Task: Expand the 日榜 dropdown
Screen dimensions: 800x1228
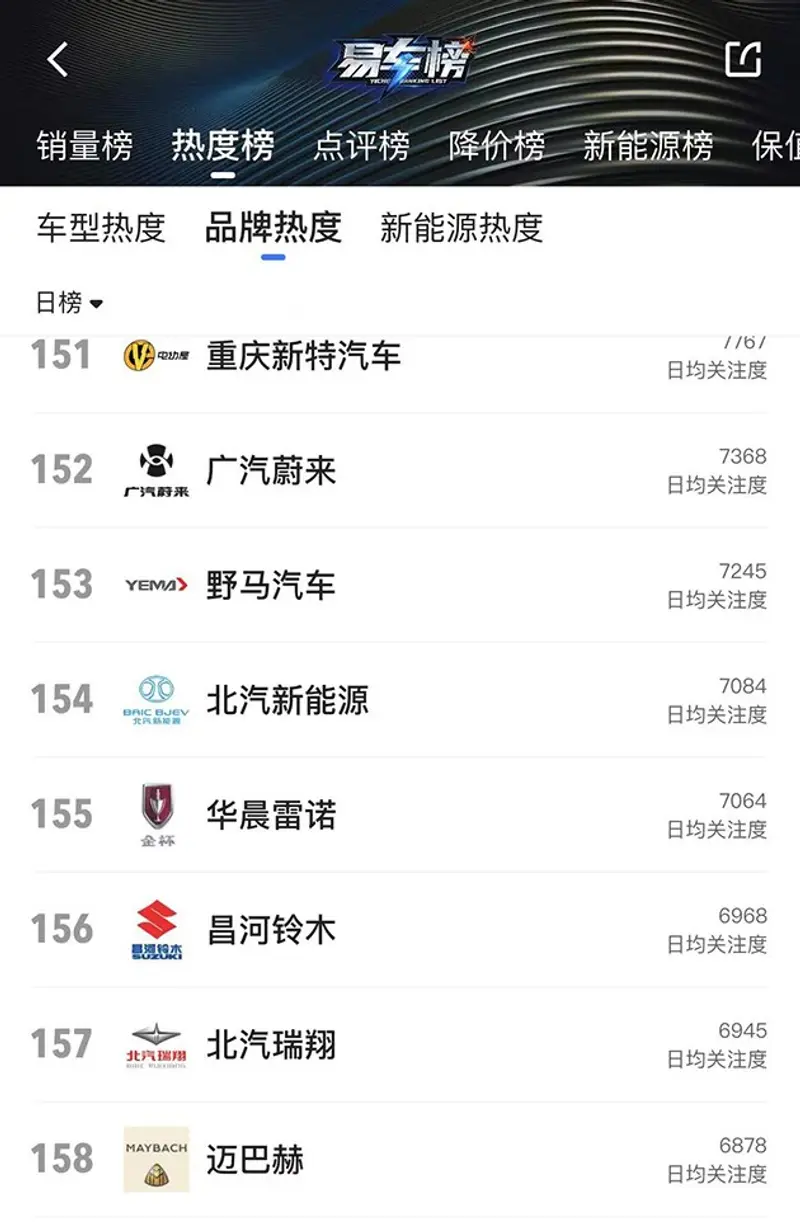Action: (70, 302)
